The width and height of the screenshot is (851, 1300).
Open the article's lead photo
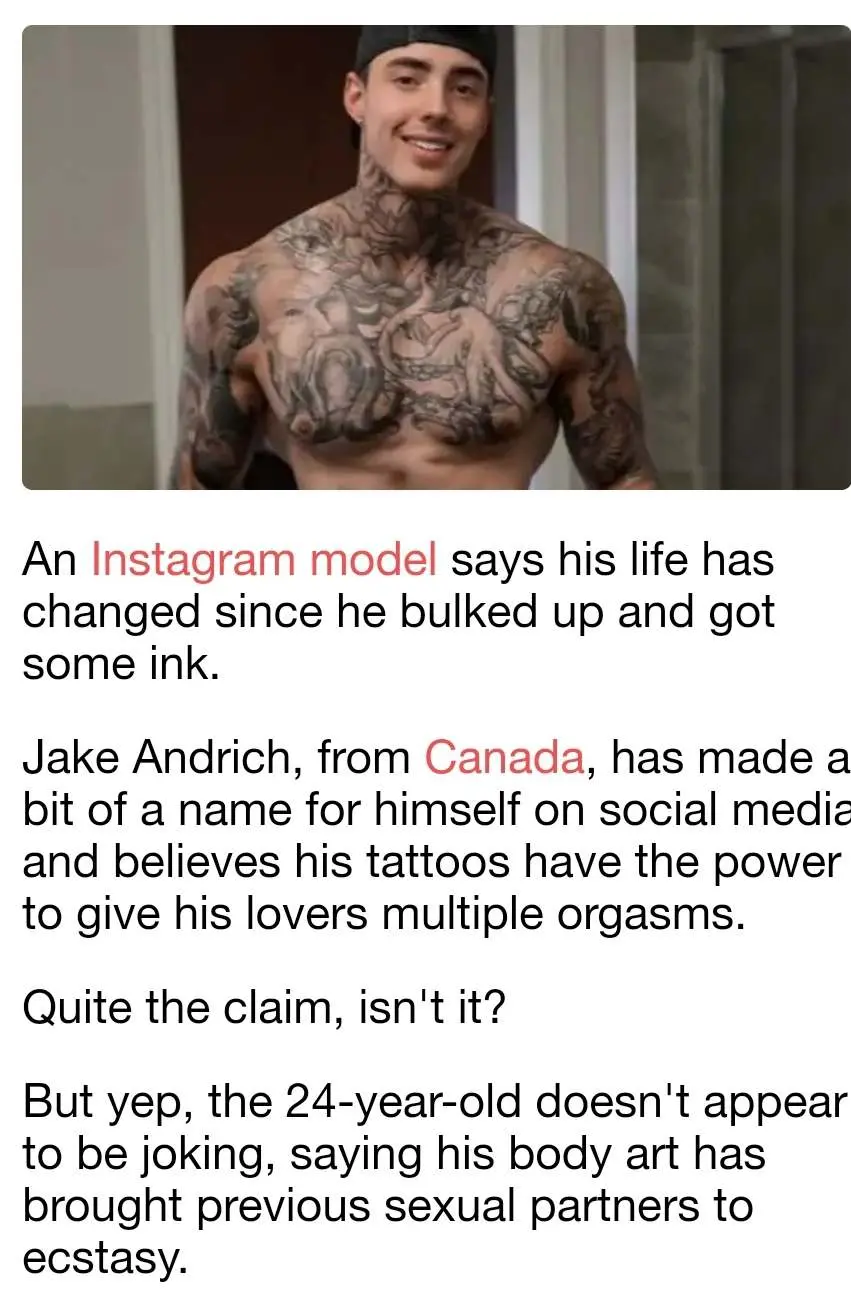435,257
